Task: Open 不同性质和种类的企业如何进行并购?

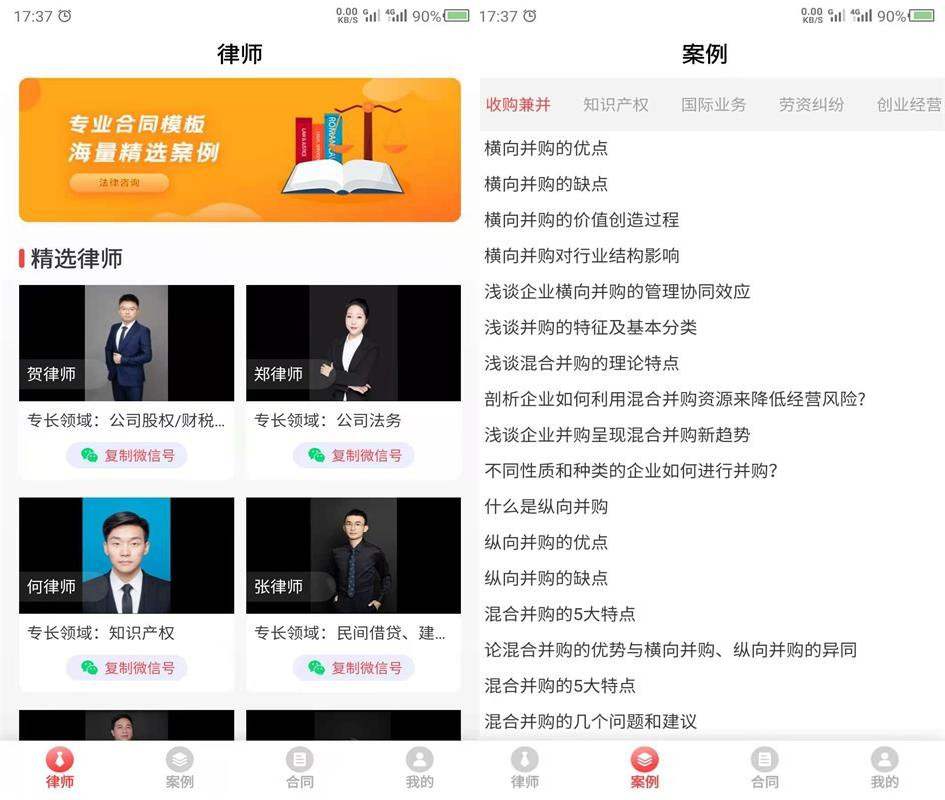Action: point(631,470)
